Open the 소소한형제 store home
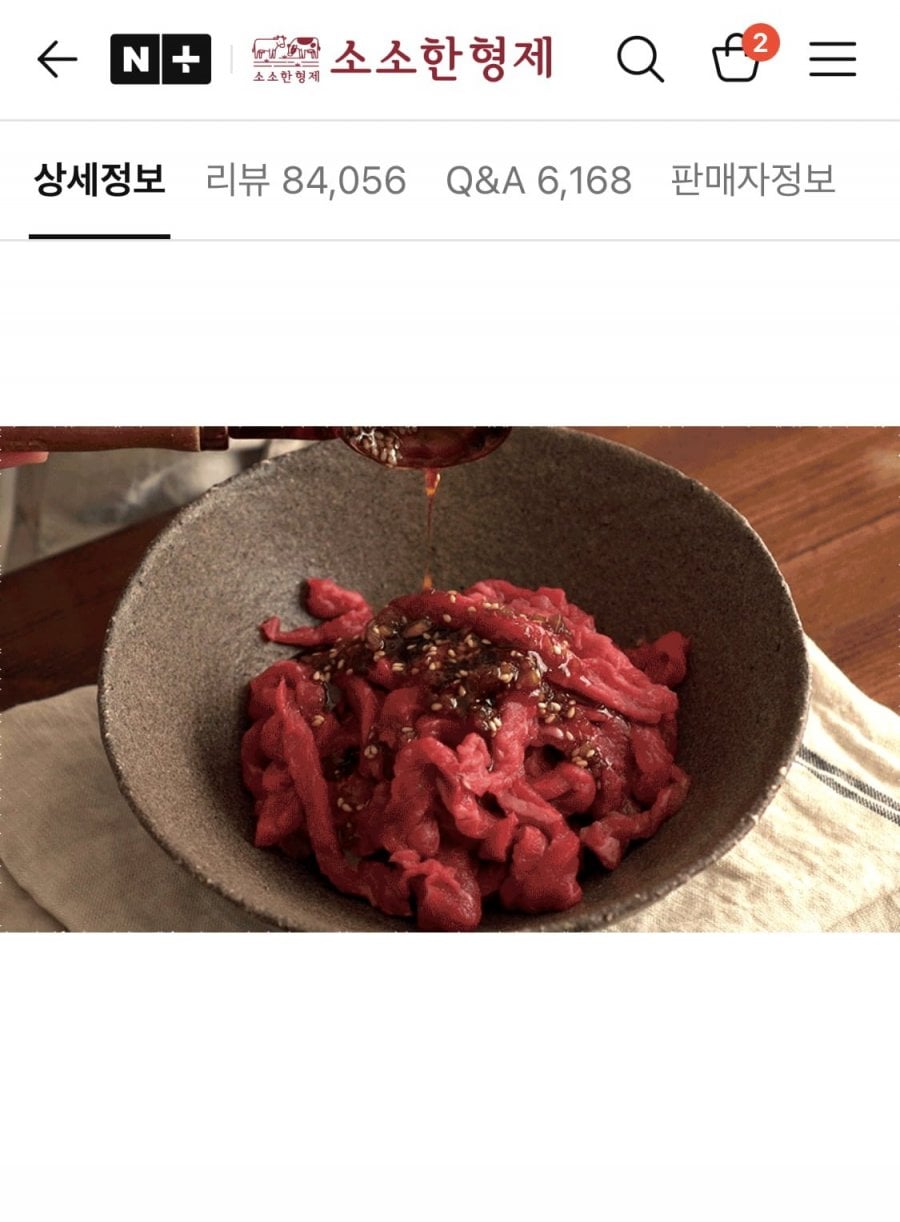This screenshot has height=1222, width=900. pos(402,60)
